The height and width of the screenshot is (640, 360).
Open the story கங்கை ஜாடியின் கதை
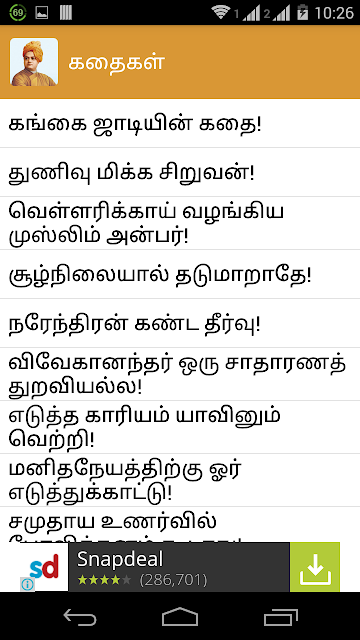click(x=180, y=123)
